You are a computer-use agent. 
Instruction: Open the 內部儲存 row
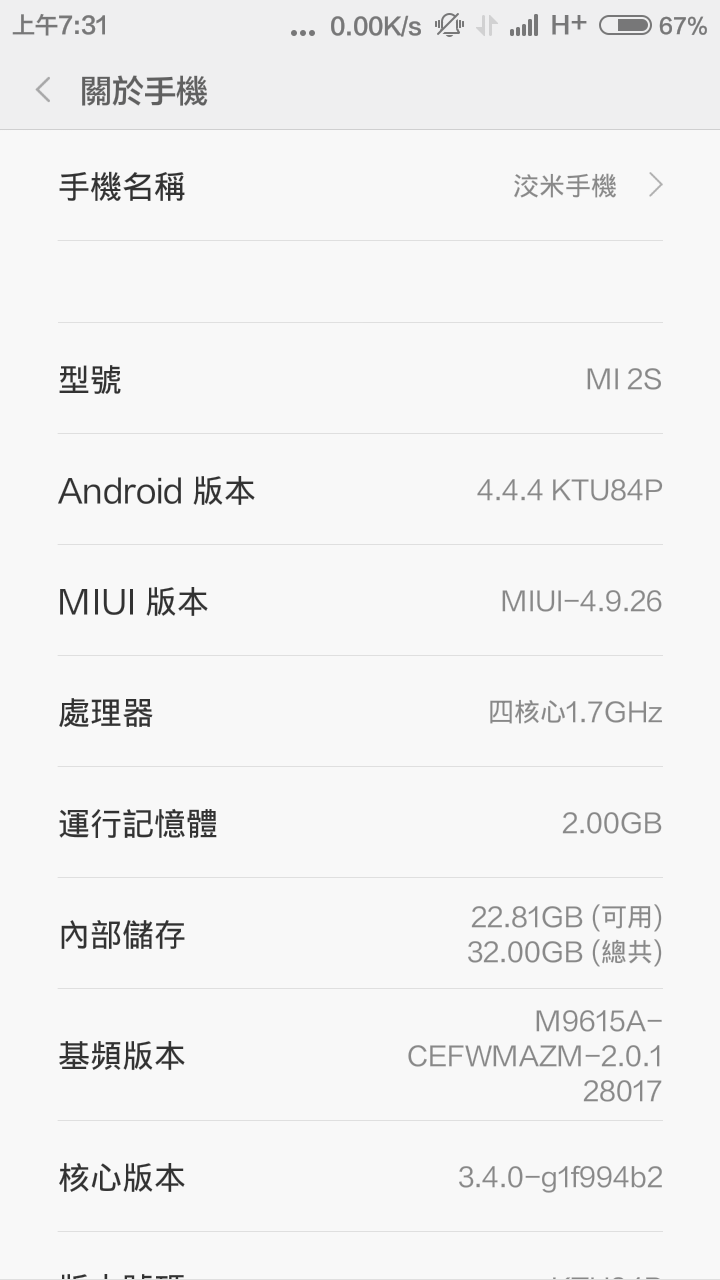point(360,934)
